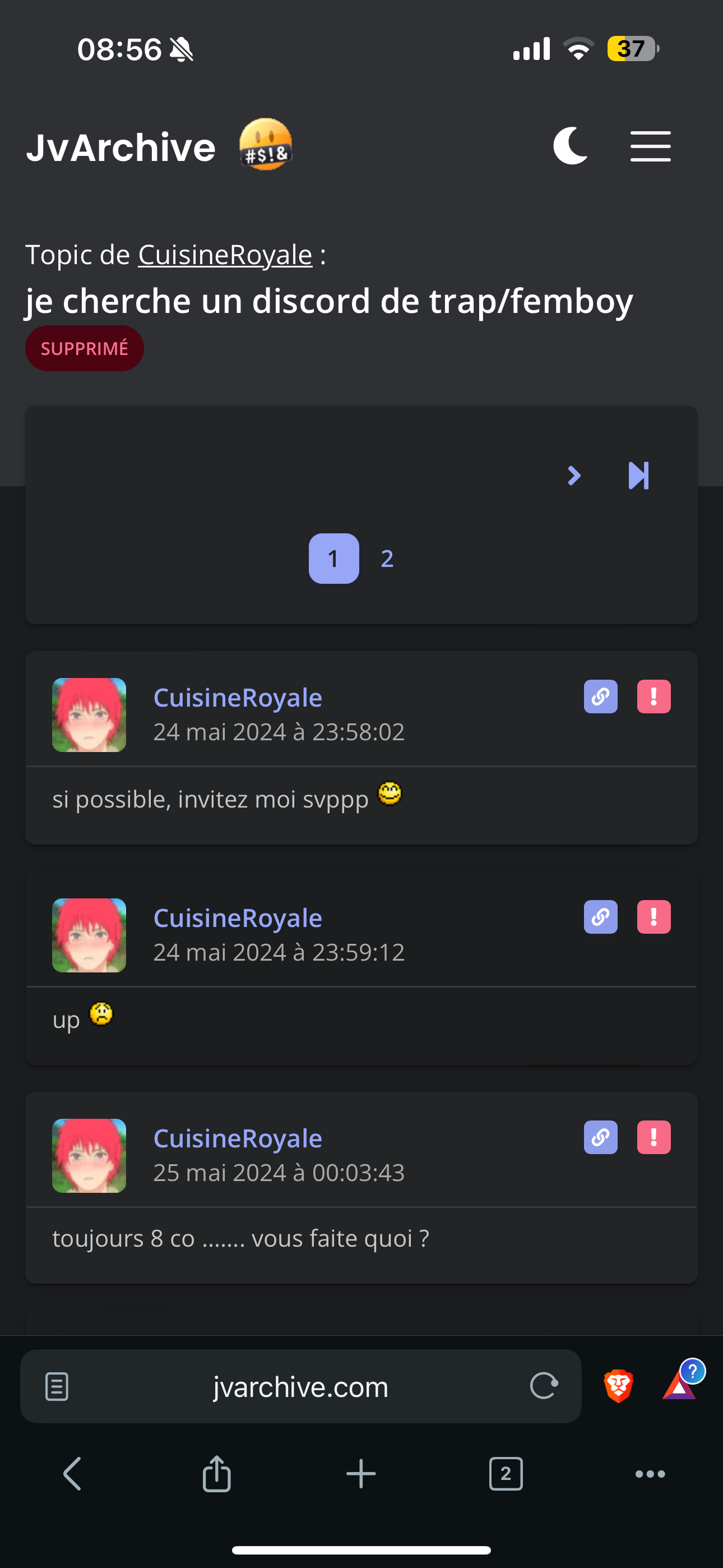Jump to the last page
The width and height of the screenshot is (723, 1568).
638,476
